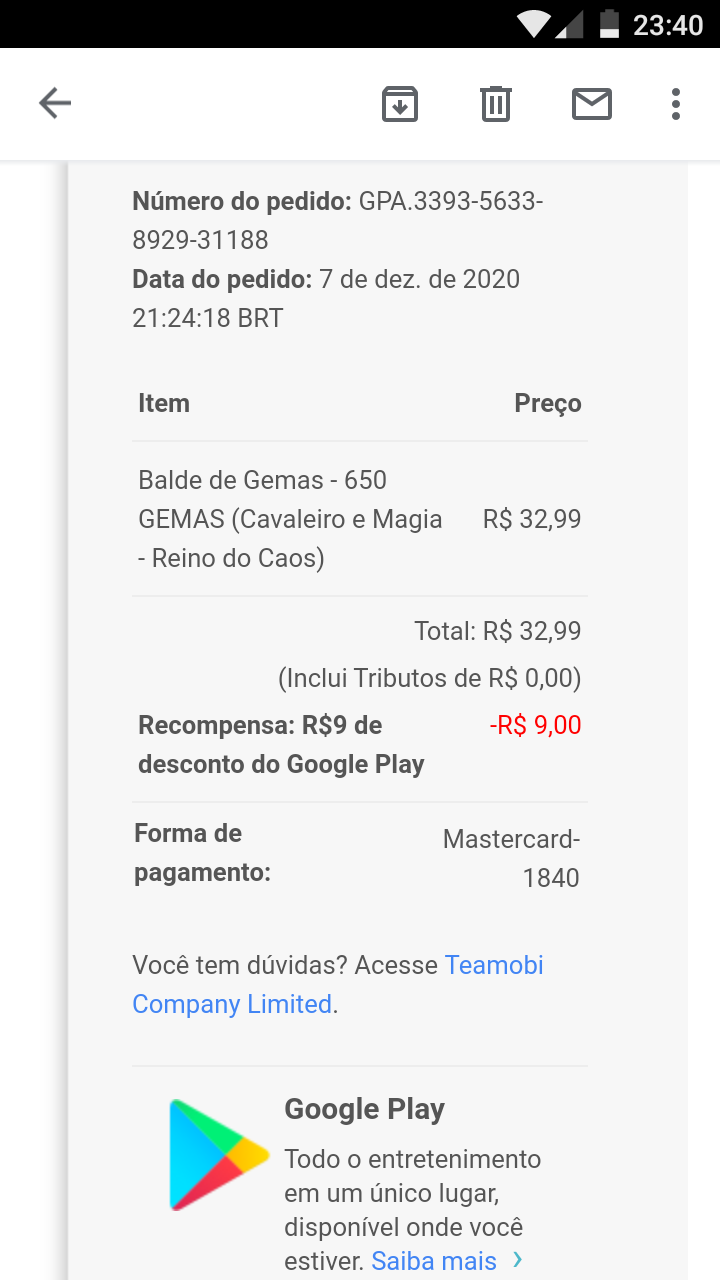
Task: Open the Teamobi Company Limited link
Action: click(x=338, y=985)
